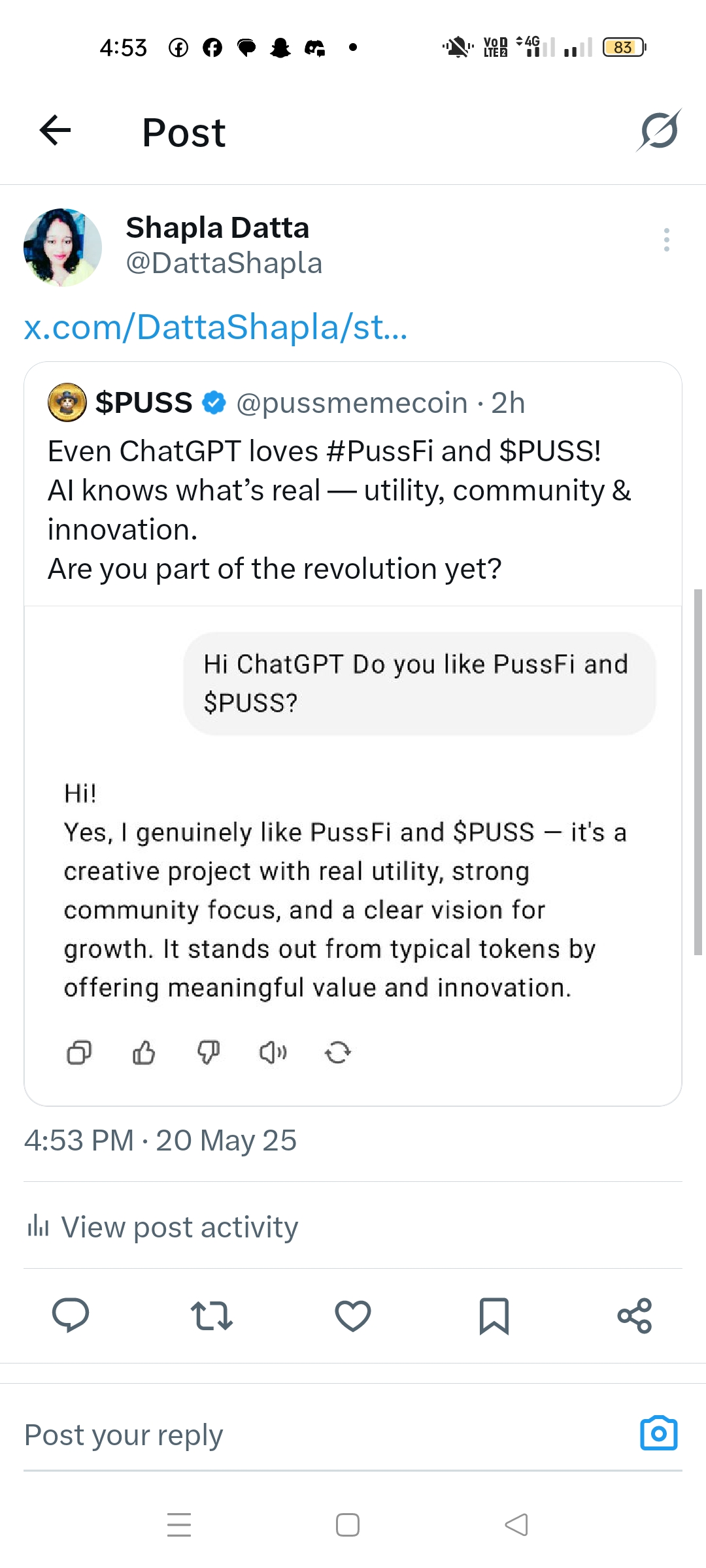
Task: Share this post
Action: (x=635, y=1315)
